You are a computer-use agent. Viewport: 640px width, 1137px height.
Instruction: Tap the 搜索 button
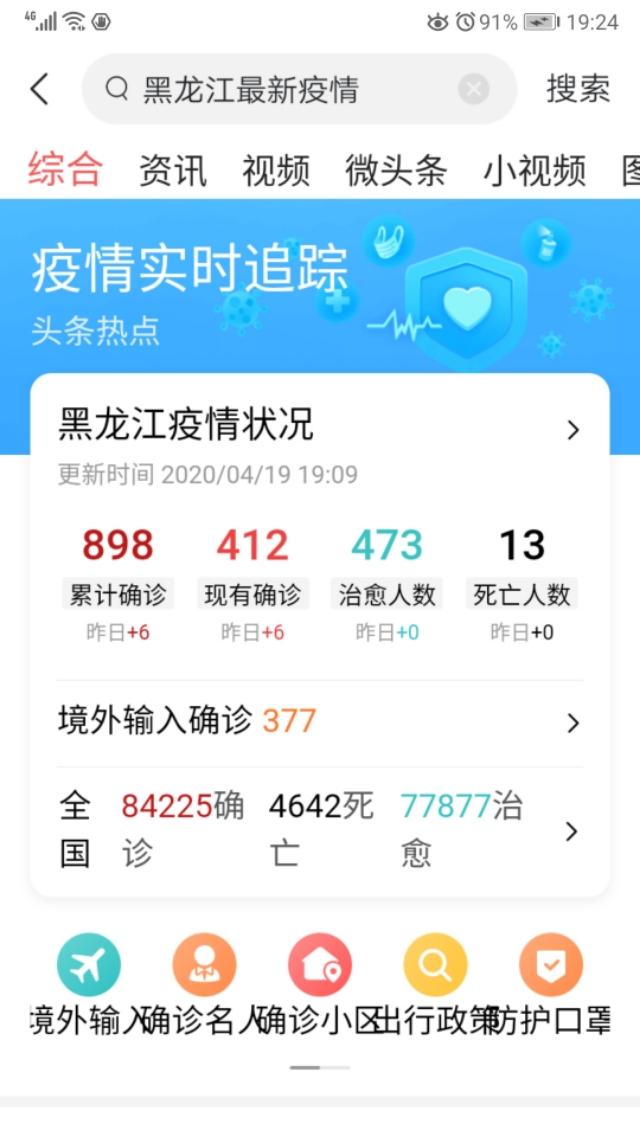tap(577, 90)
